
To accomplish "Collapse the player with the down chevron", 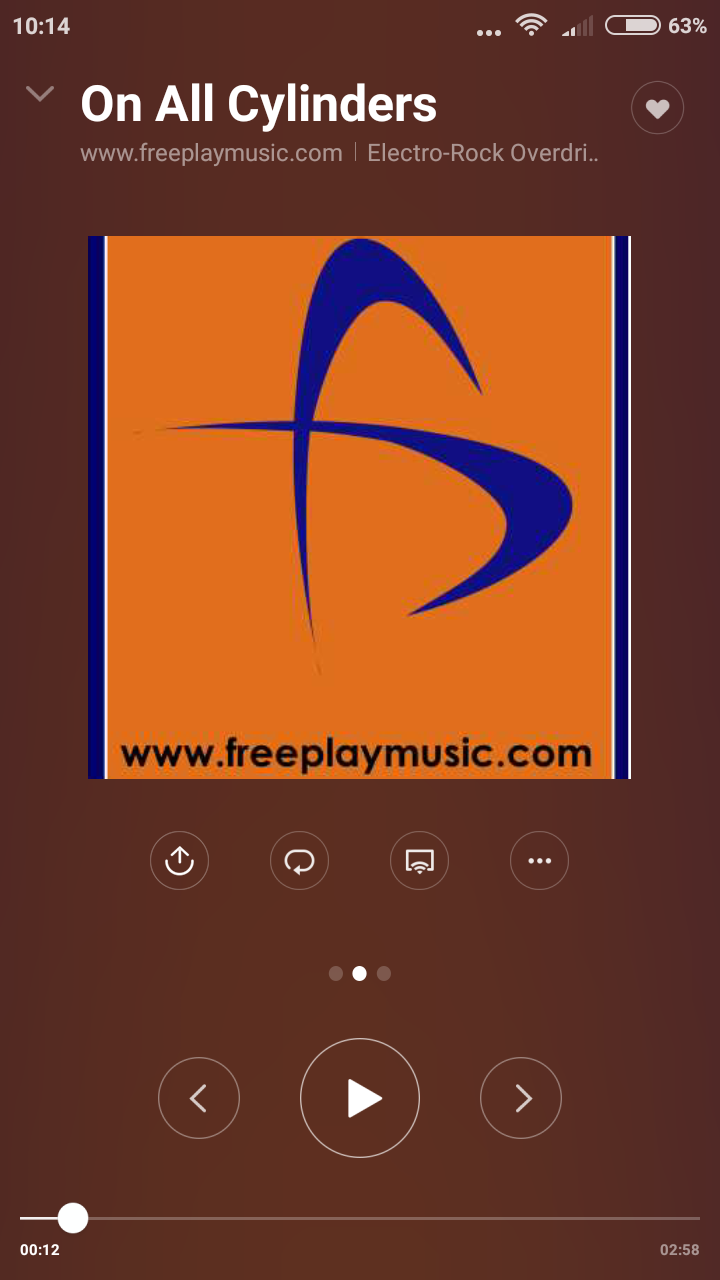I will (x=40, y=95).
